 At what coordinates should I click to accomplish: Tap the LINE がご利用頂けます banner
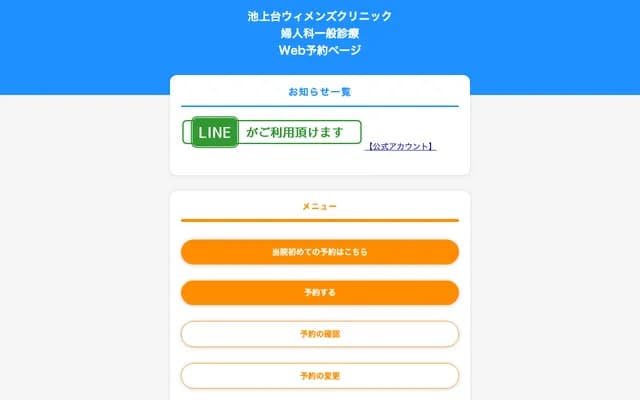coord(272,133)
